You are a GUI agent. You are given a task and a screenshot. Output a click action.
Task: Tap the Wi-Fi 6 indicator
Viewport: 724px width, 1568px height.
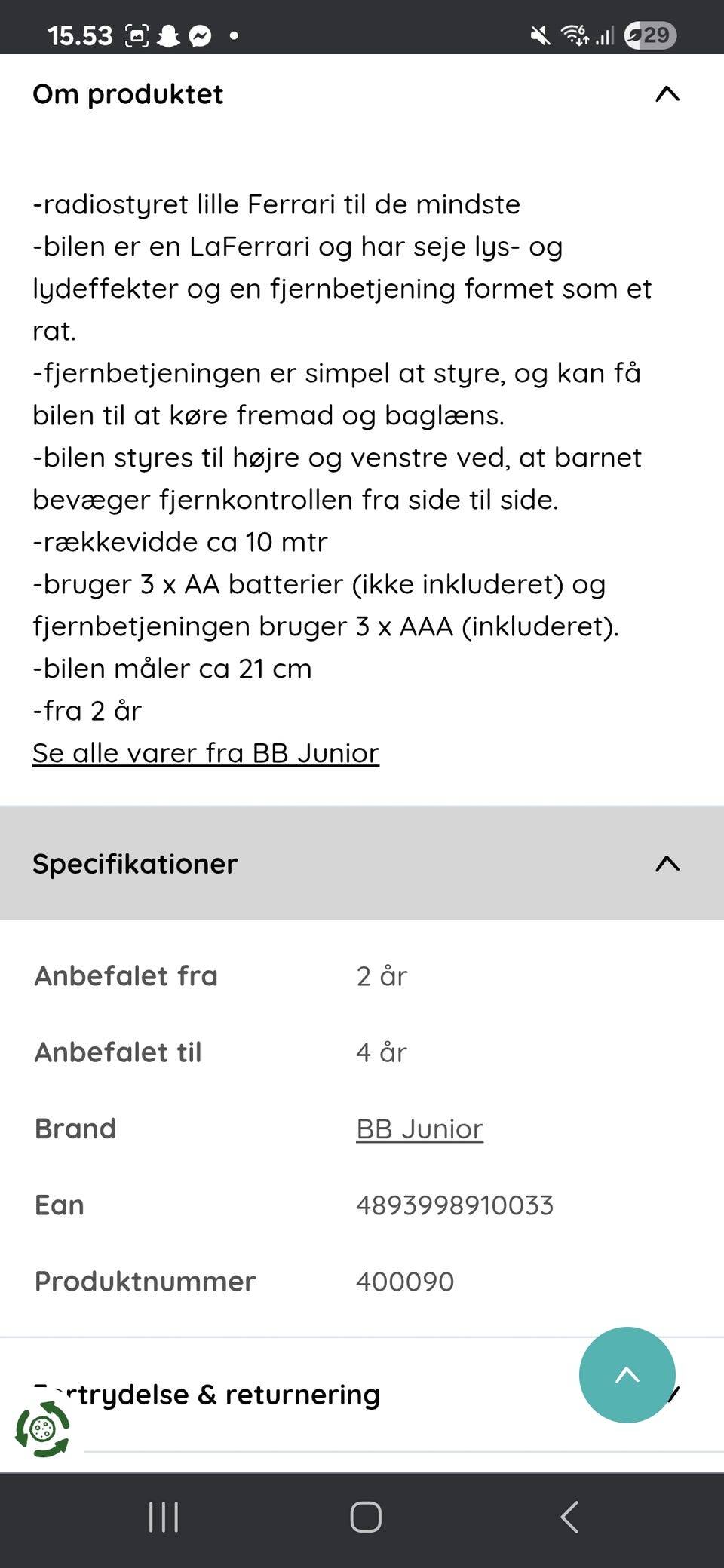tap(573, 34)
